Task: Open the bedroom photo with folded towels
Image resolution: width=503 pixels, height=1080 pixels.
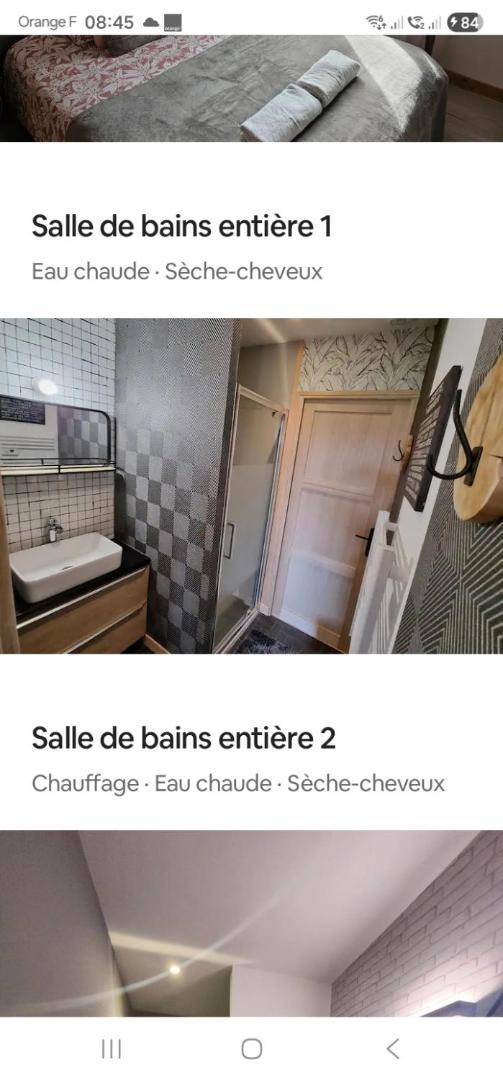Action: tap(252, 88)
